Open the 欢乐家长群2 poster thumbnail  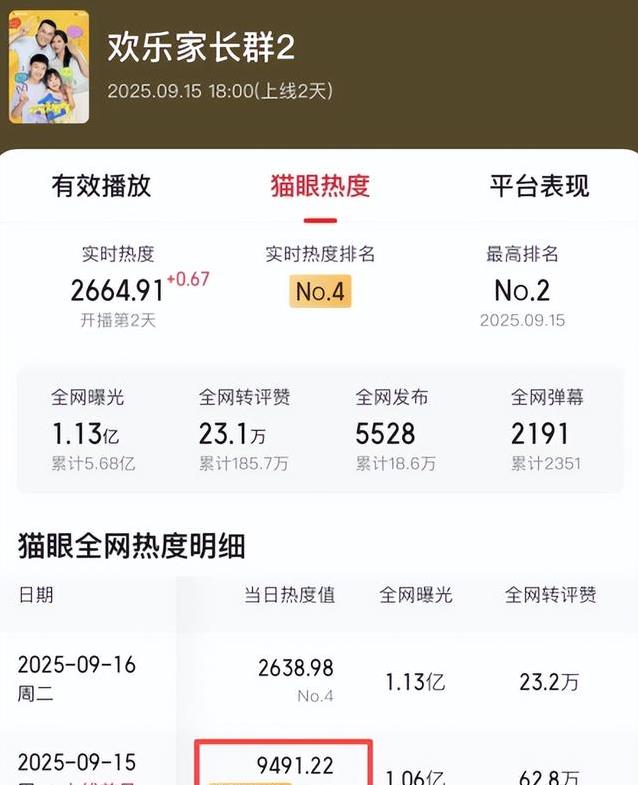(49, 67)
